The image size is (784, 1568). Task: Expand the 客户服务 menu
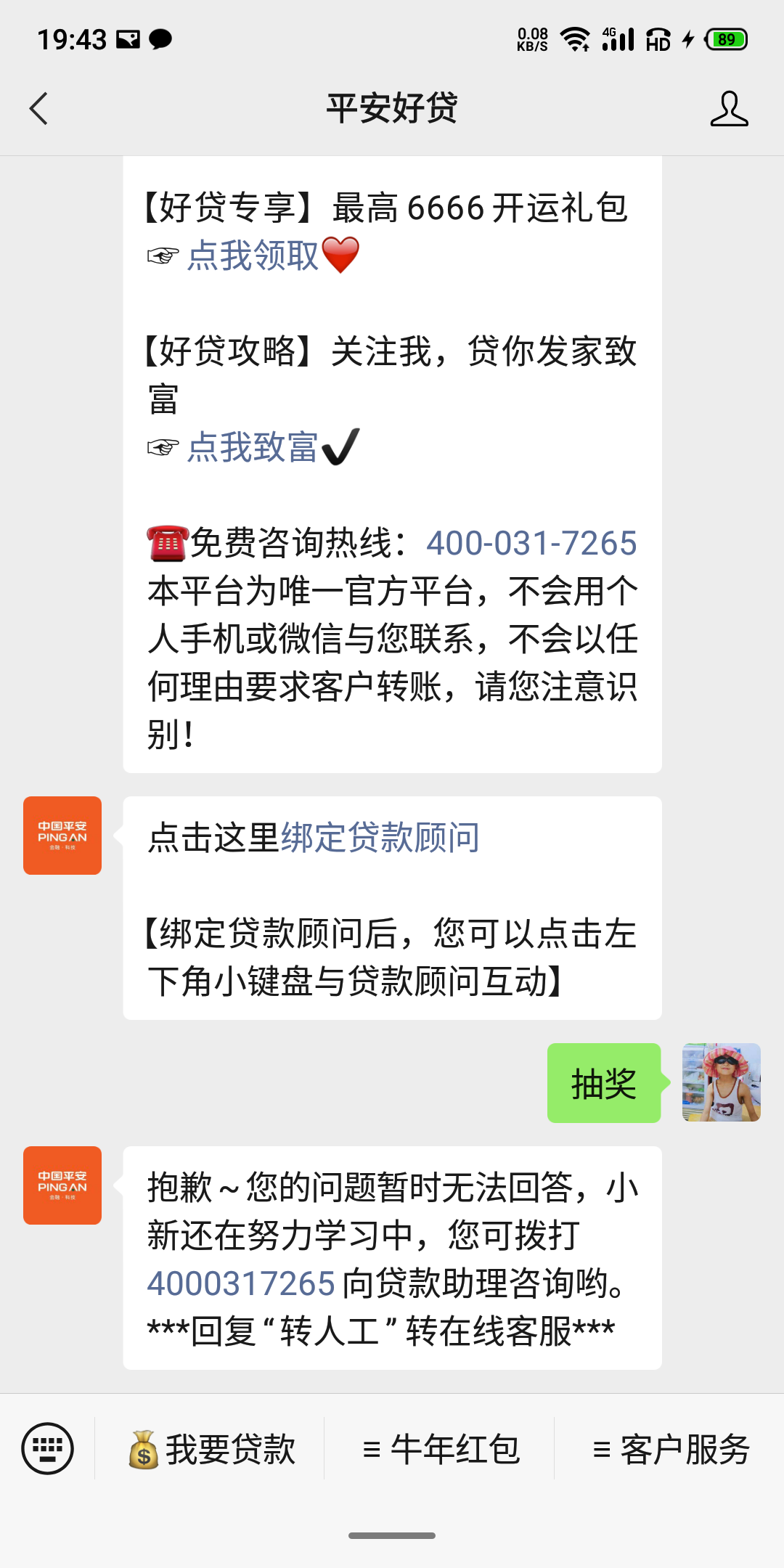(671, 1450)
